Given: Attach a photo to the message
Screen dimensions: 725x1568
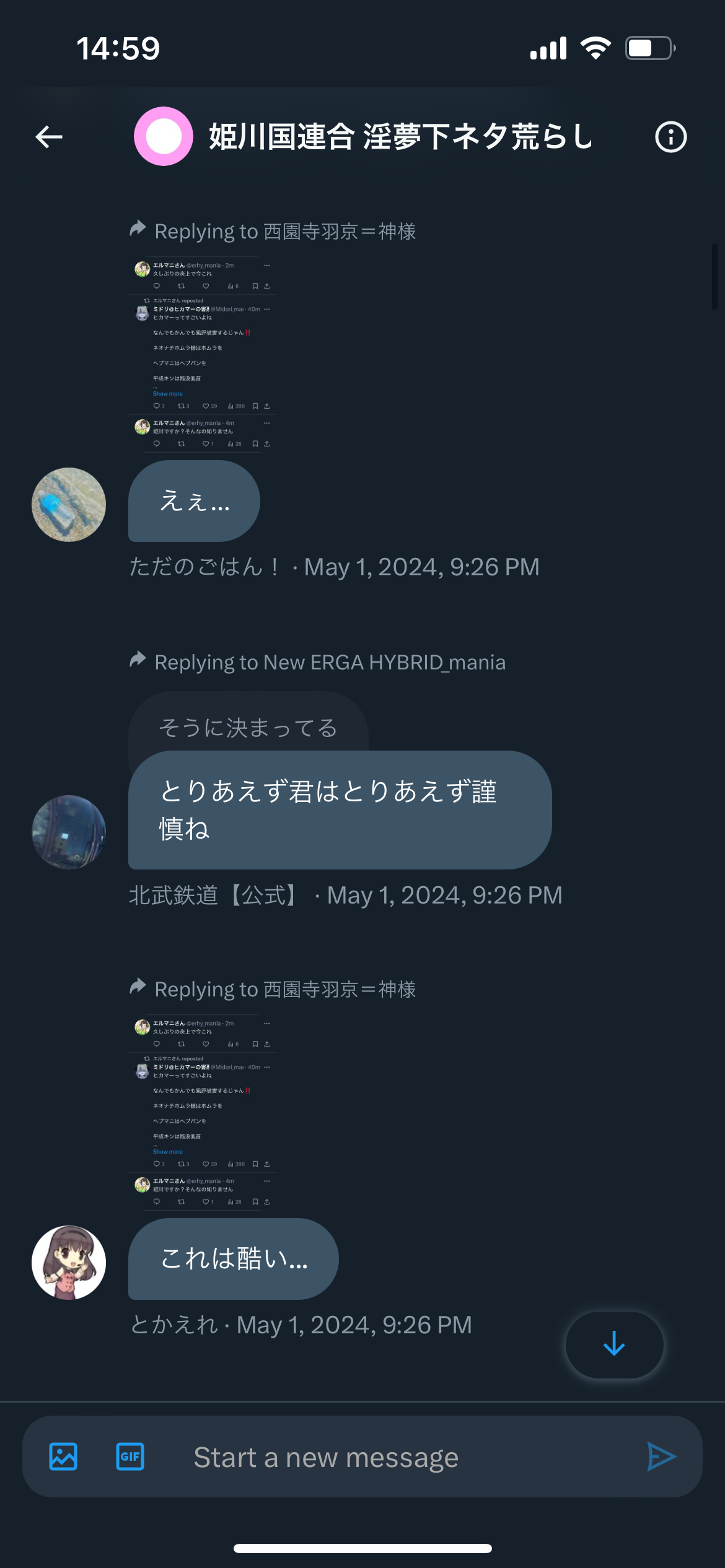Looking at the screenshot, I should coord(63,1457).
